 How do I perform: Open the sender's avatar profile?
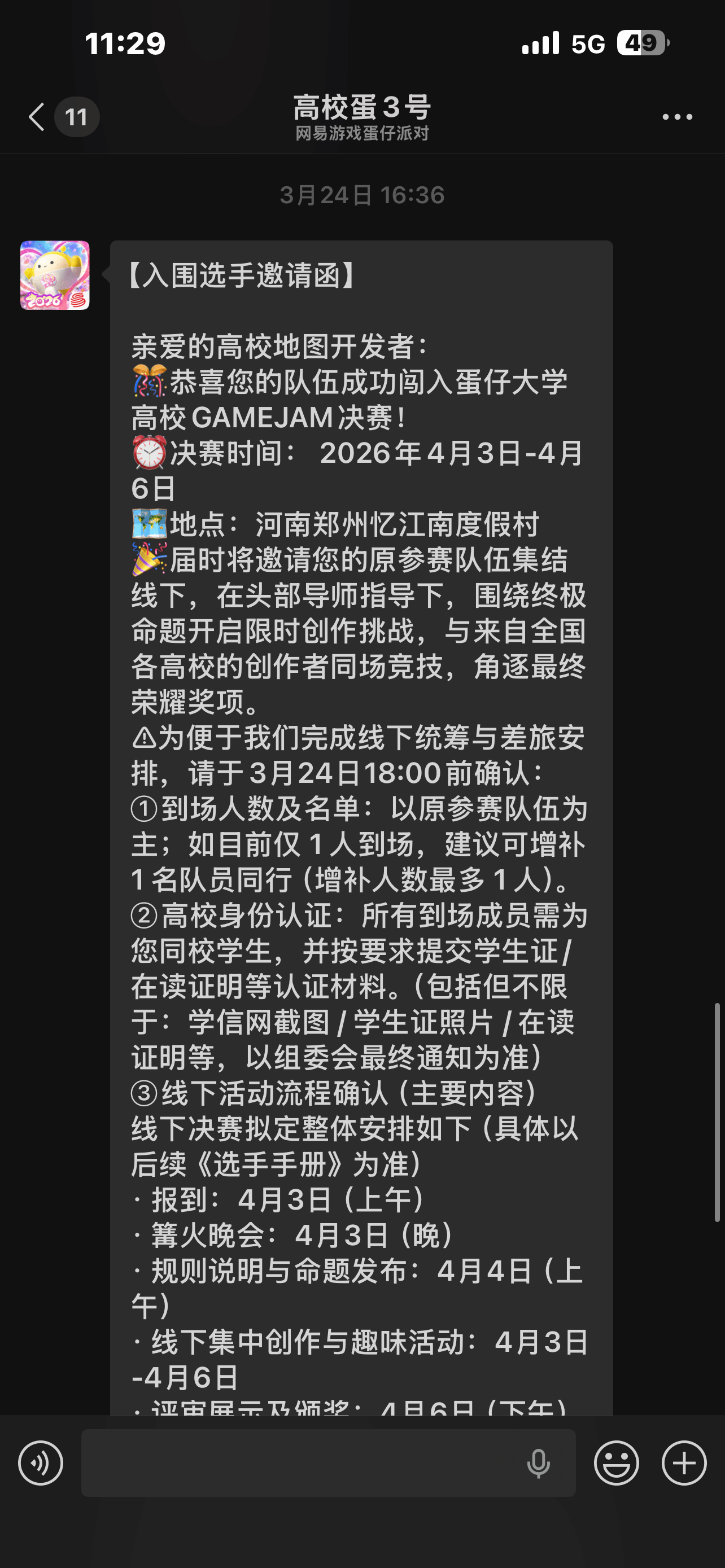[x=55, y=275]
